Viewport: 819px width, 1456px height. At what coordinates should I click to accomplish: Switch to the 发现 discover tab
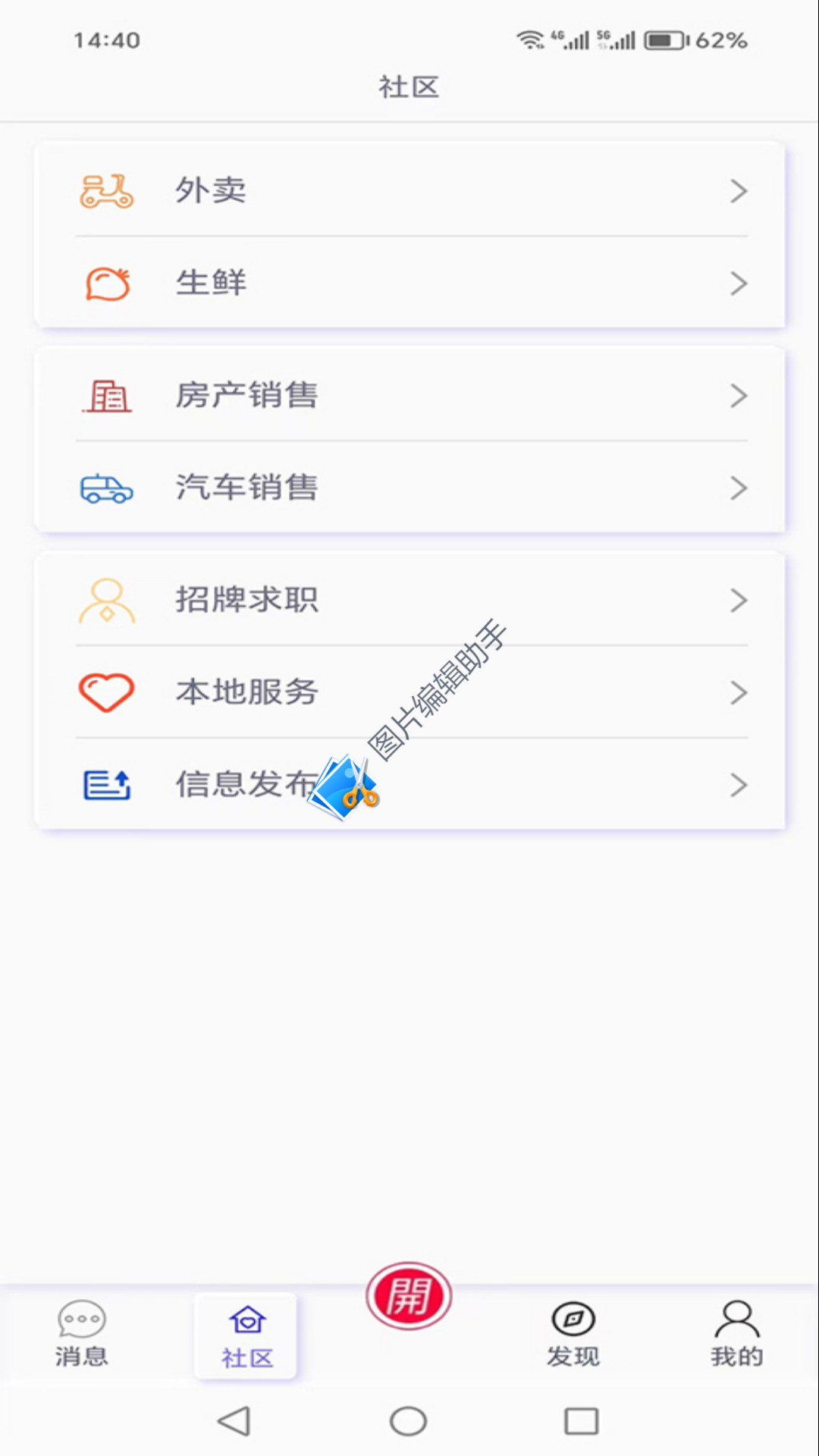pos(573,1335)
